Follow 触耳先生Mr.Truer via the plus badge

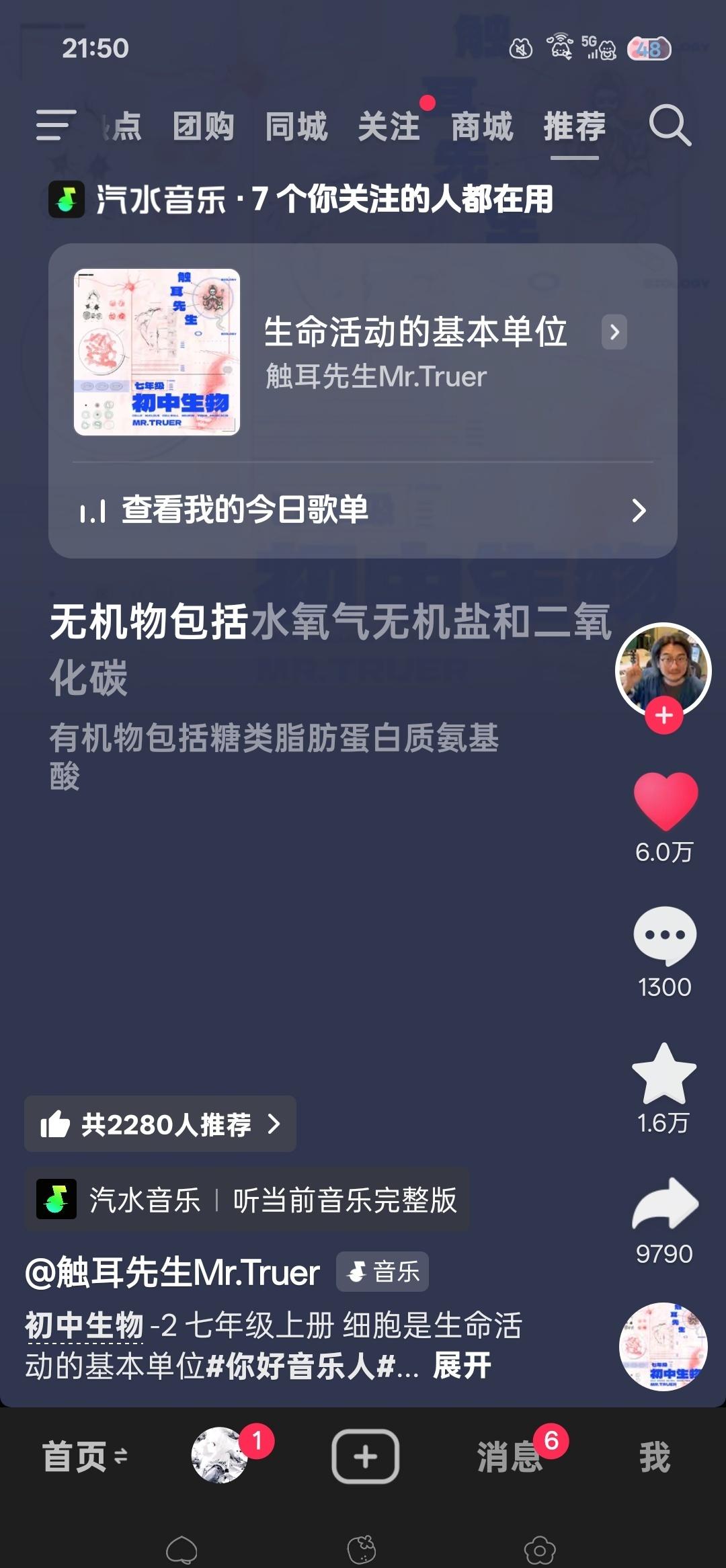663,716
